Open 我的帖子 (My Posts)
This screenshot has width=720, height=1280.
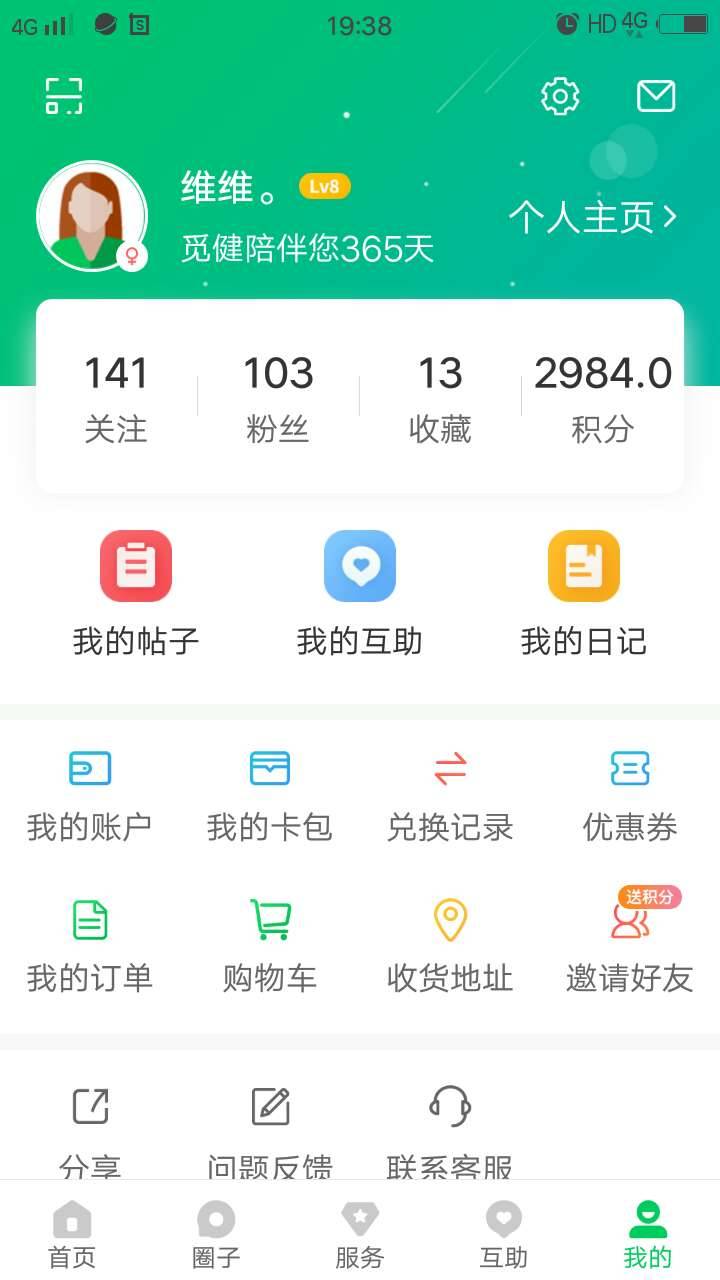click(x=135, y=590)
